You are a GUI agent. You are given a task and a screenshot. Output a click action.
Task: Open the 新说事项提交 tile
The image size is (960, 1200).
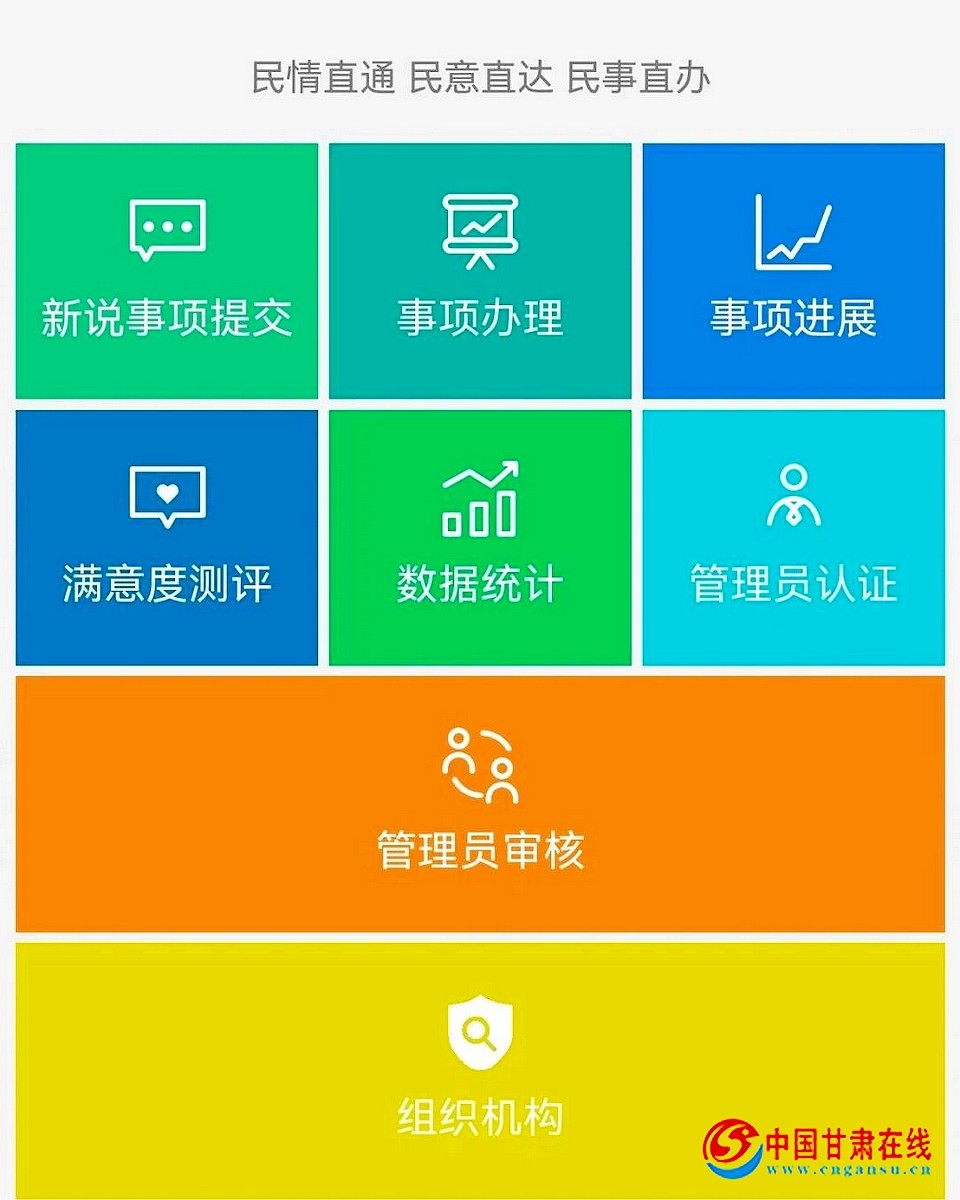coord(167,271)
